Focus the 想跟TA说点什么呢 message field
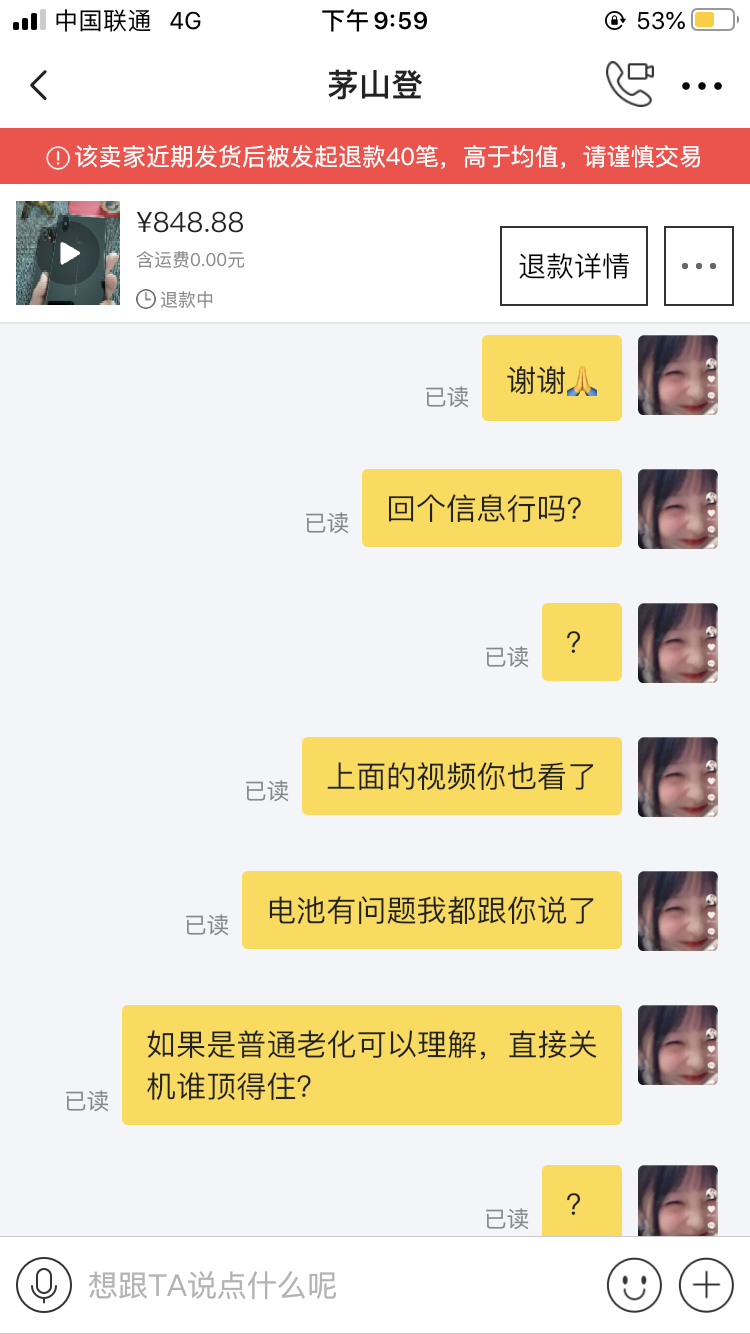Viewport: 750px width, 1334px height. pyautogui.click(x=330, y=1285)
